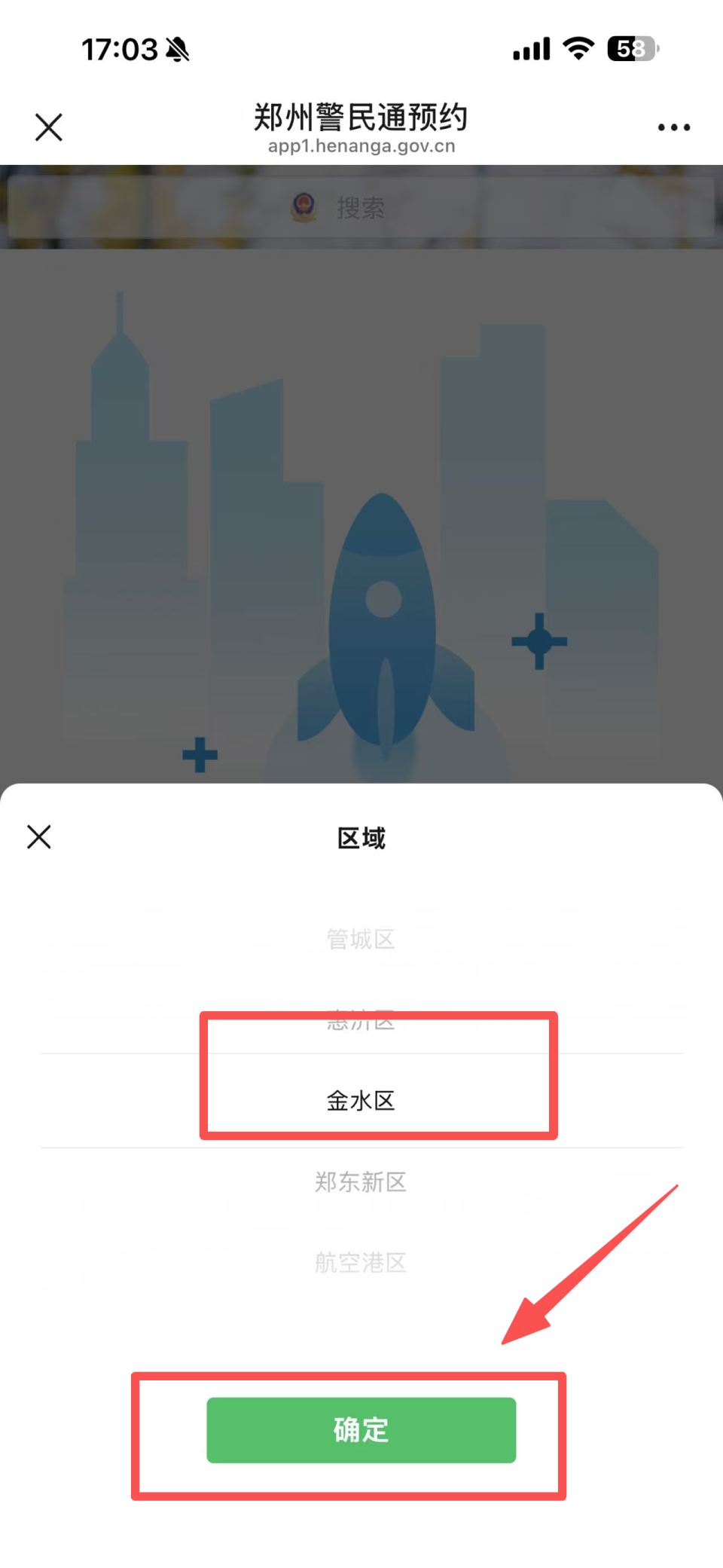This screenshot has height=1568, width=723.
Task: Close the mini program with the top X
Action: (47, 127)
